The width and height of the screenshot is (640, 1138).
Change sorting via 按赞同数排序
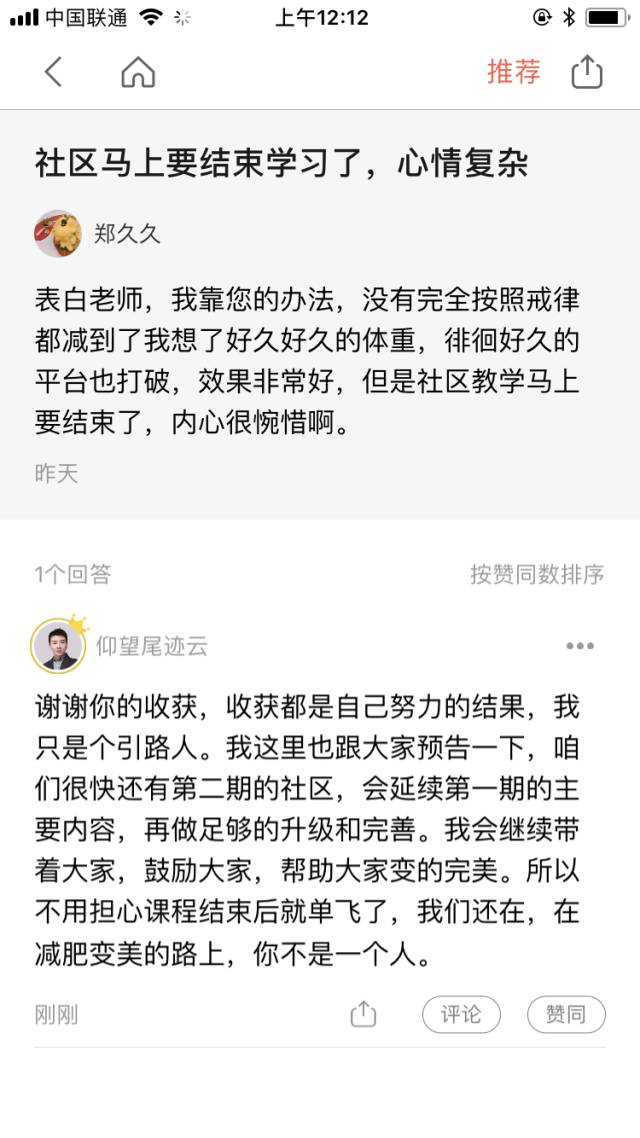click(537, 574)
